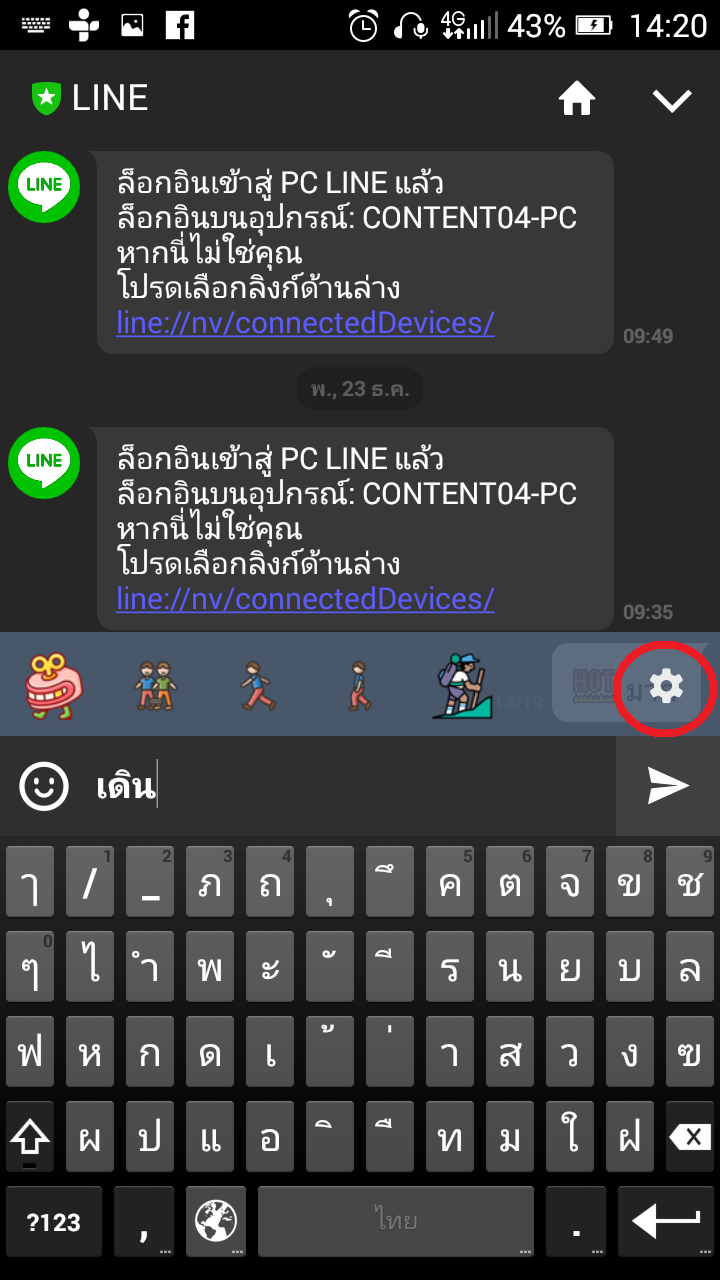The height and width of the screenshot is (1280, 720).
Task: Open LINE official account avatar in 09:49 message
Action: [x=44, y=186]
